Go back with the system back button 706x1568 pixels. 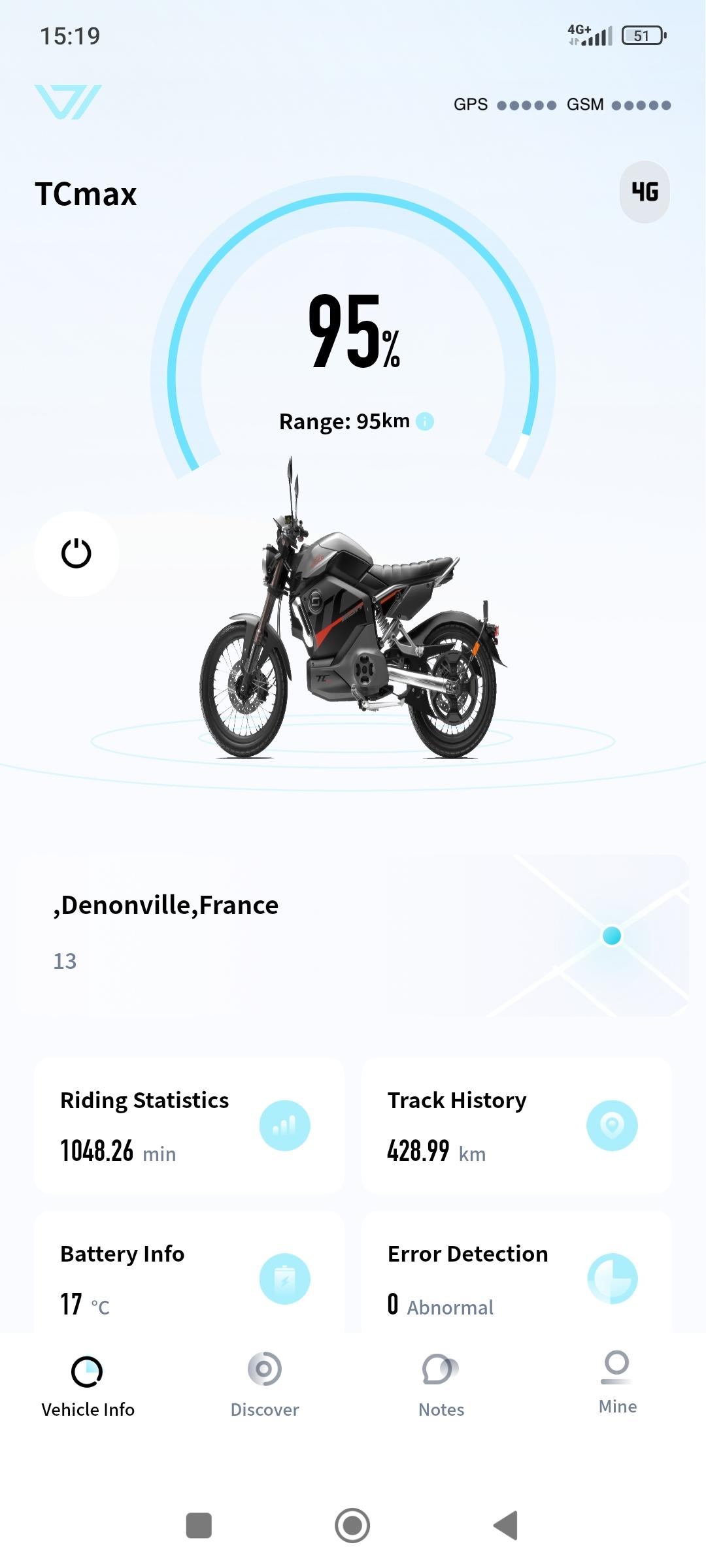(506, 1526)
